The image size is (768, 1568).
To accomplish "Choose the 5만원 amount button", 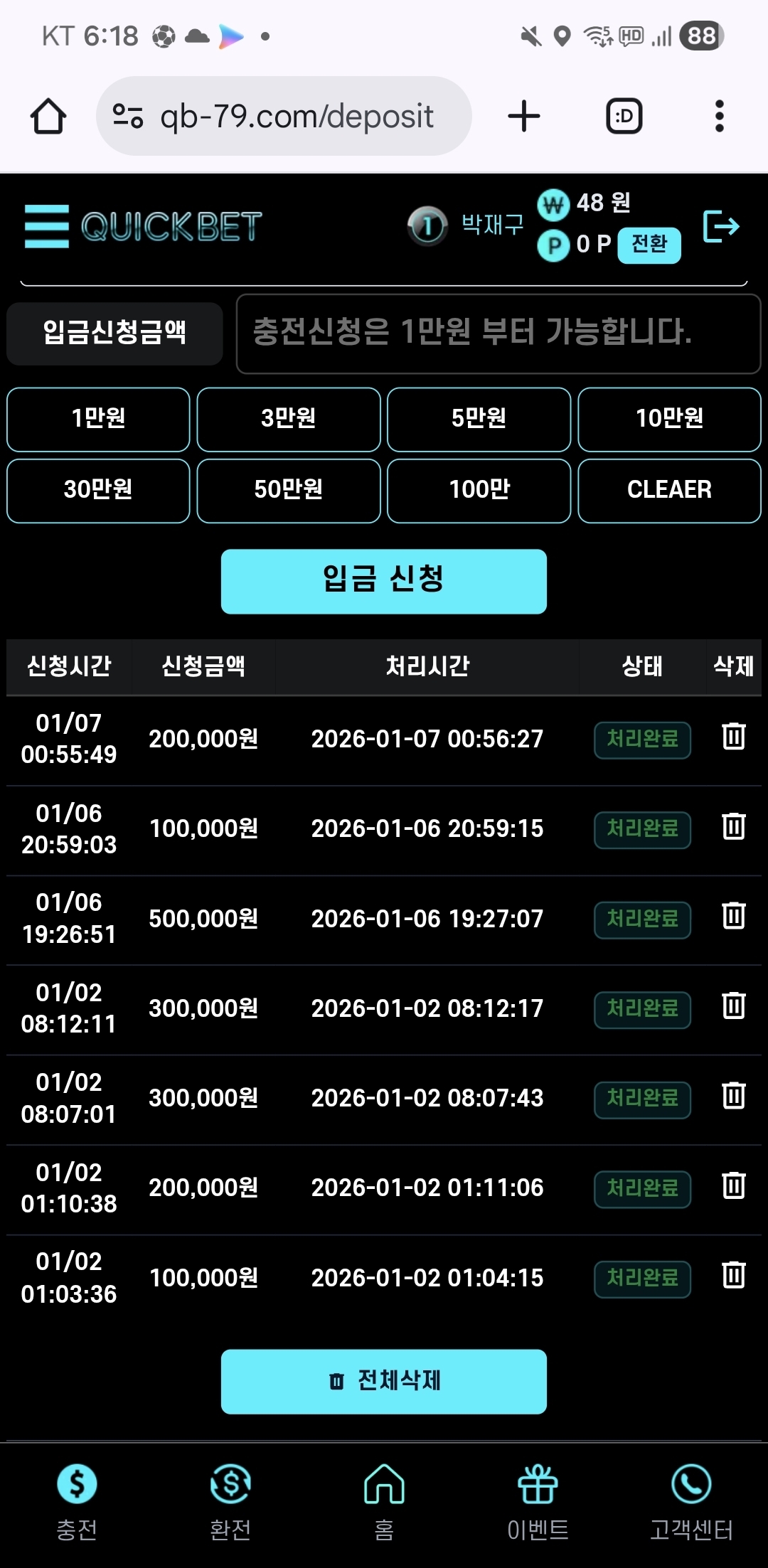I will tap(479, 419).
